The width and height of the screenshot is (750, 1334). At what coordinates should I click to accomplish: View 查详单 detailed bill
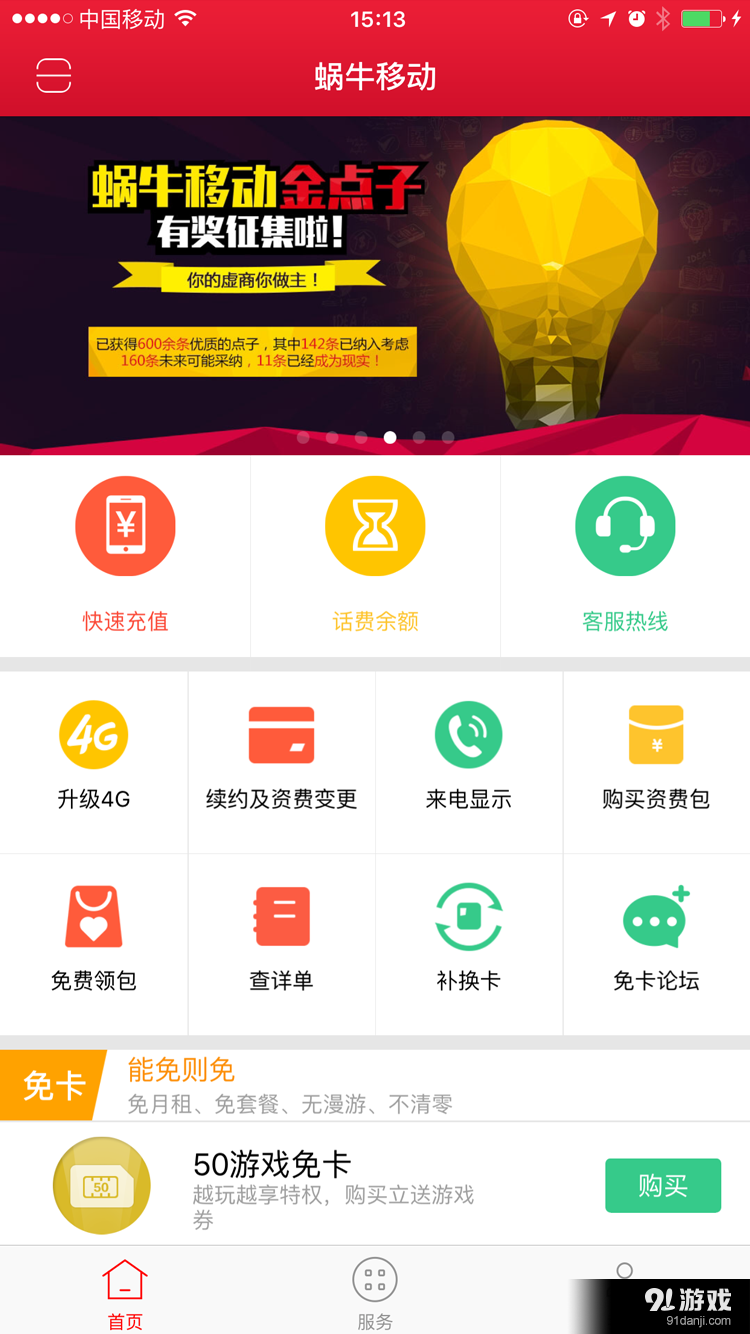(281, 942)
